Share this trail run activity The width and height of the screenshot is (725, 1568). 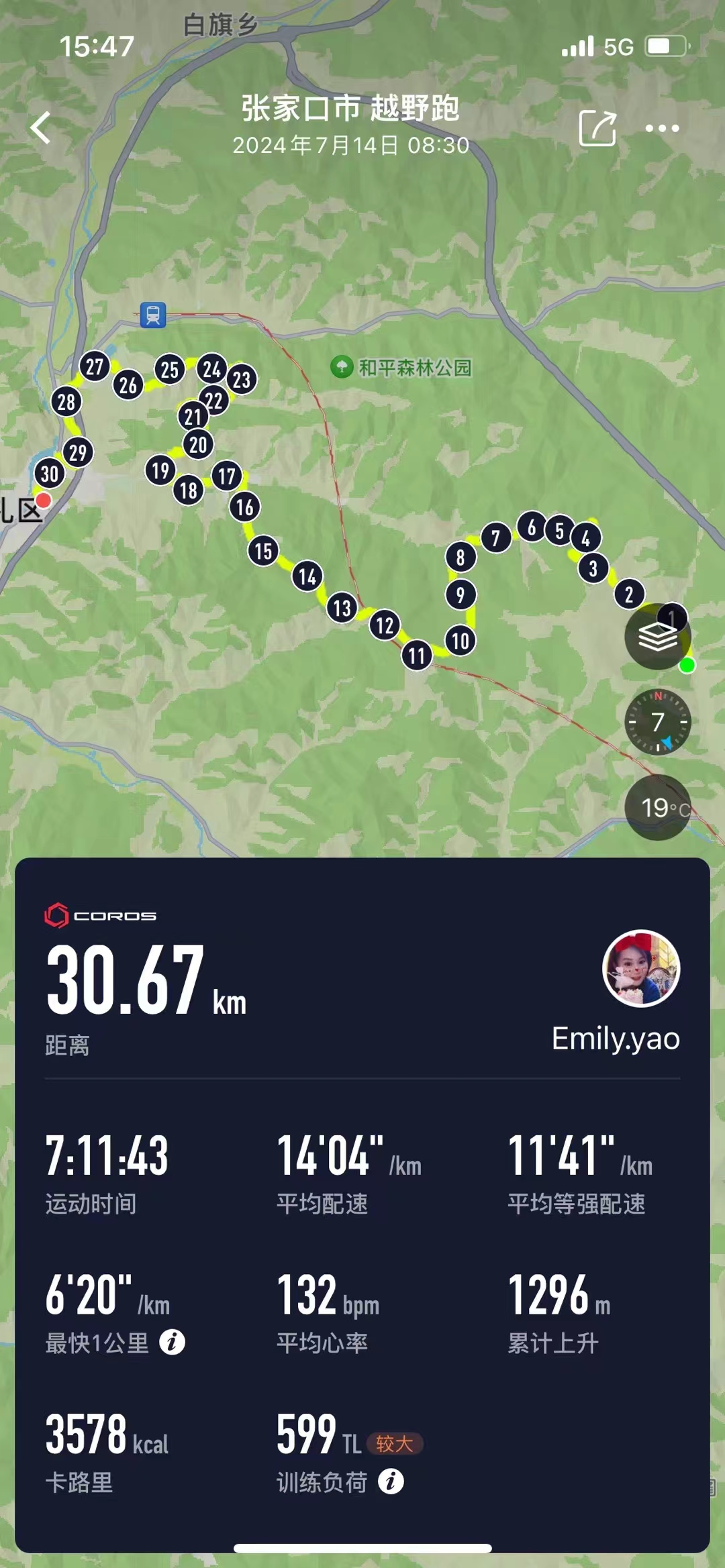[x=597, y=127]
